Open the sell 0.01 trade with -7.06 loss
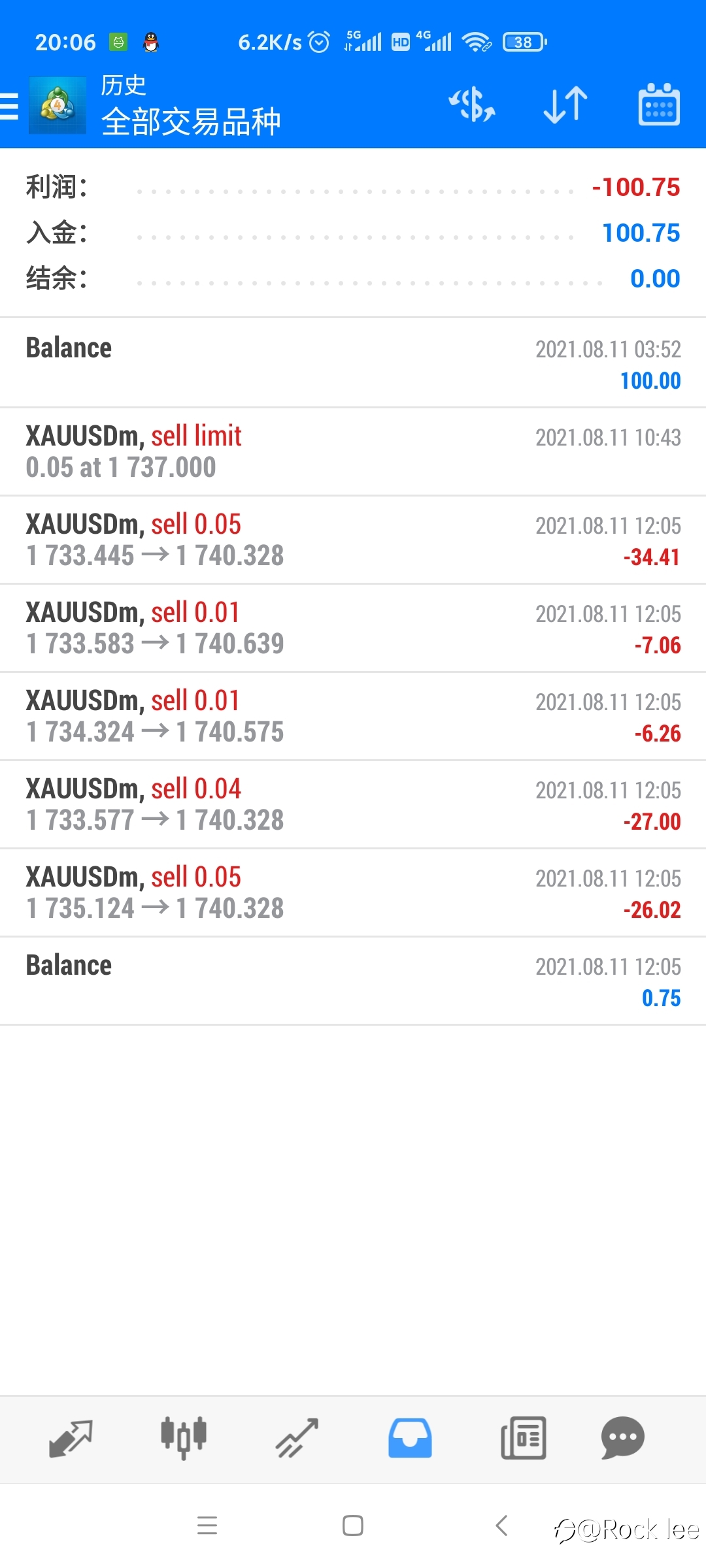Viewport: 706px width, 1568px height. (353, 628)
